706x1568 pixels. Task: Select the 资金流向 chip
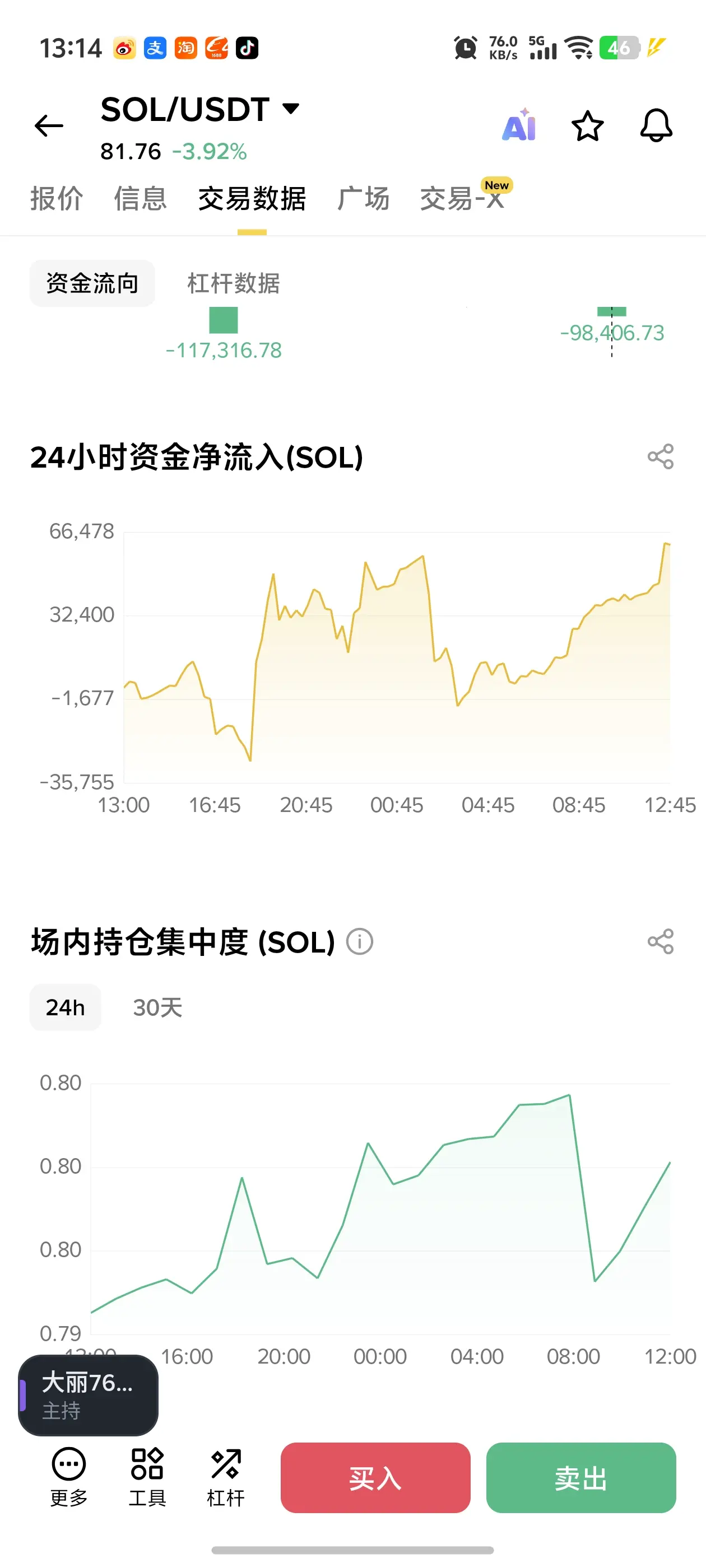pyautogui.click(x=92, y=283)
